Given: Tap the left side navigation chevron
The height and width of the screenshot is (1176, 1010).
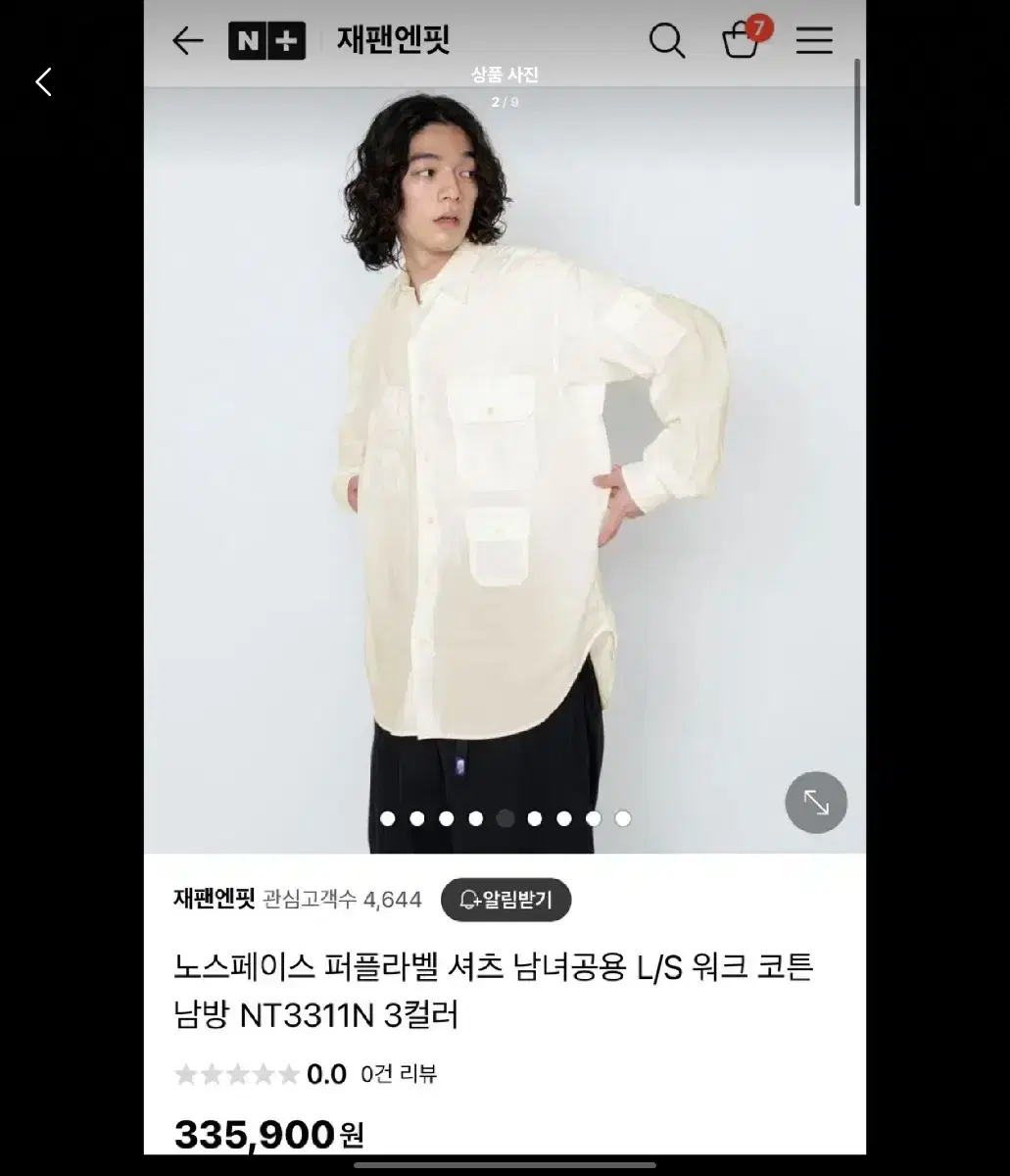Looking at the screenshot, I should click(42, 82).
